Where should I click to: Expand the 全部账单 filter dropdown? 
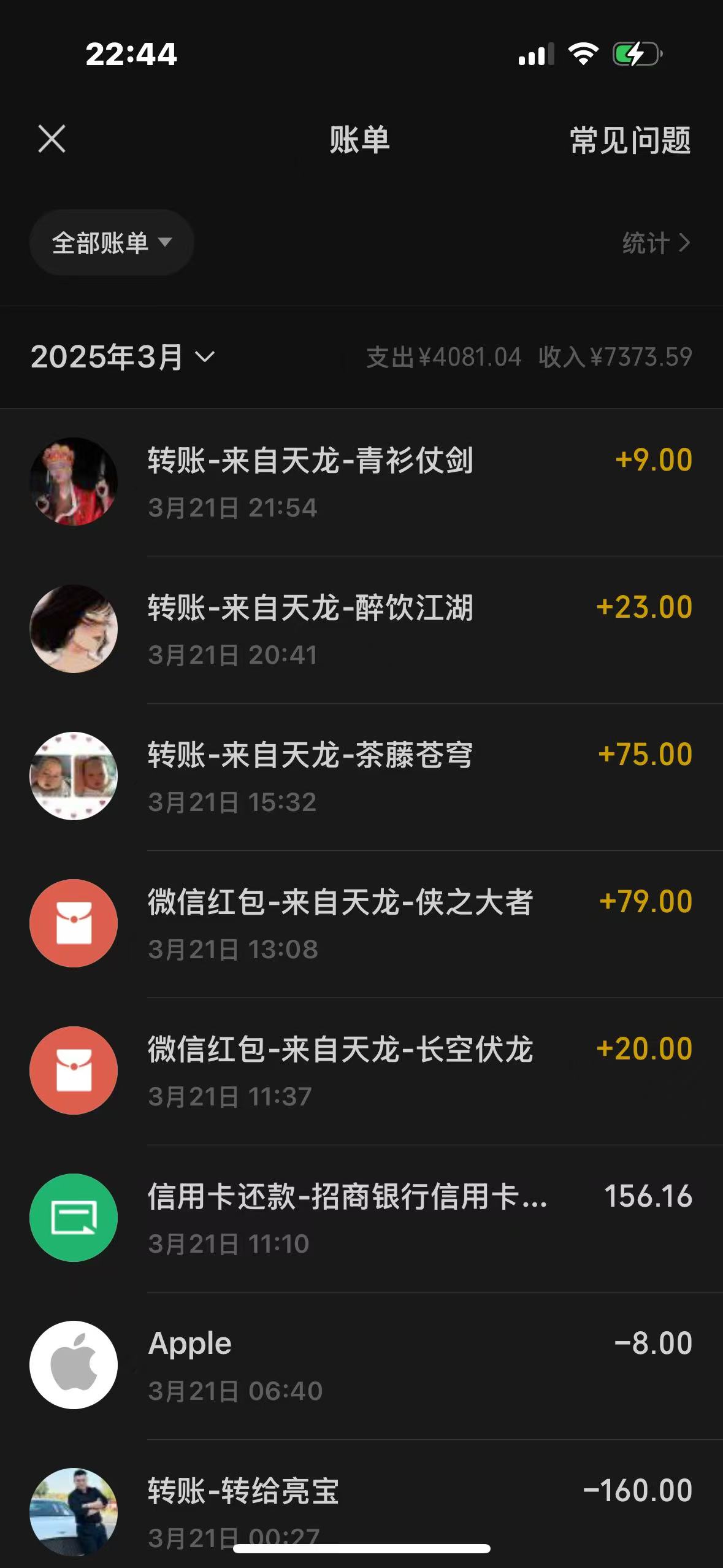click(112, 243)
